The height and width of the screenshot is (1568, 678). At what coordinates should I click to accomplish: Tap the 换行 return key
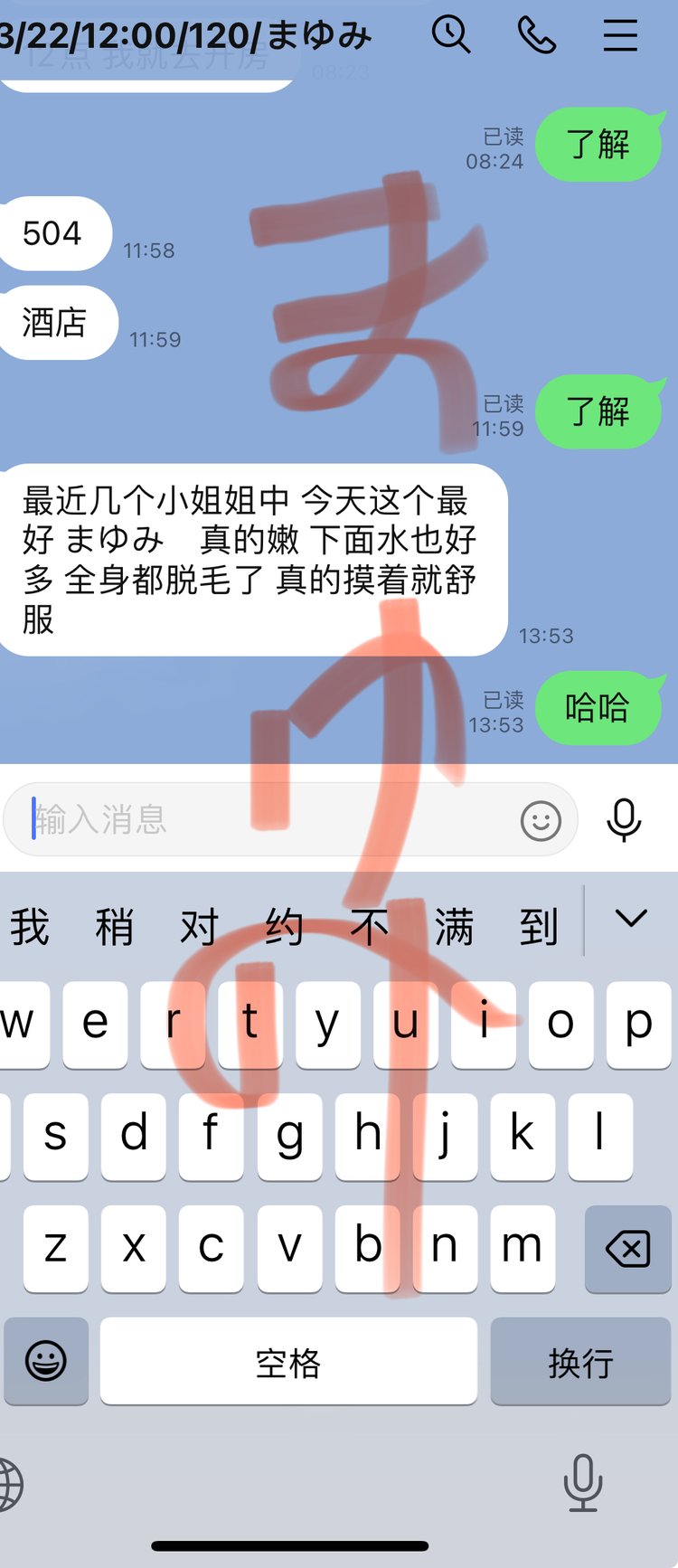coord(580,1361)
